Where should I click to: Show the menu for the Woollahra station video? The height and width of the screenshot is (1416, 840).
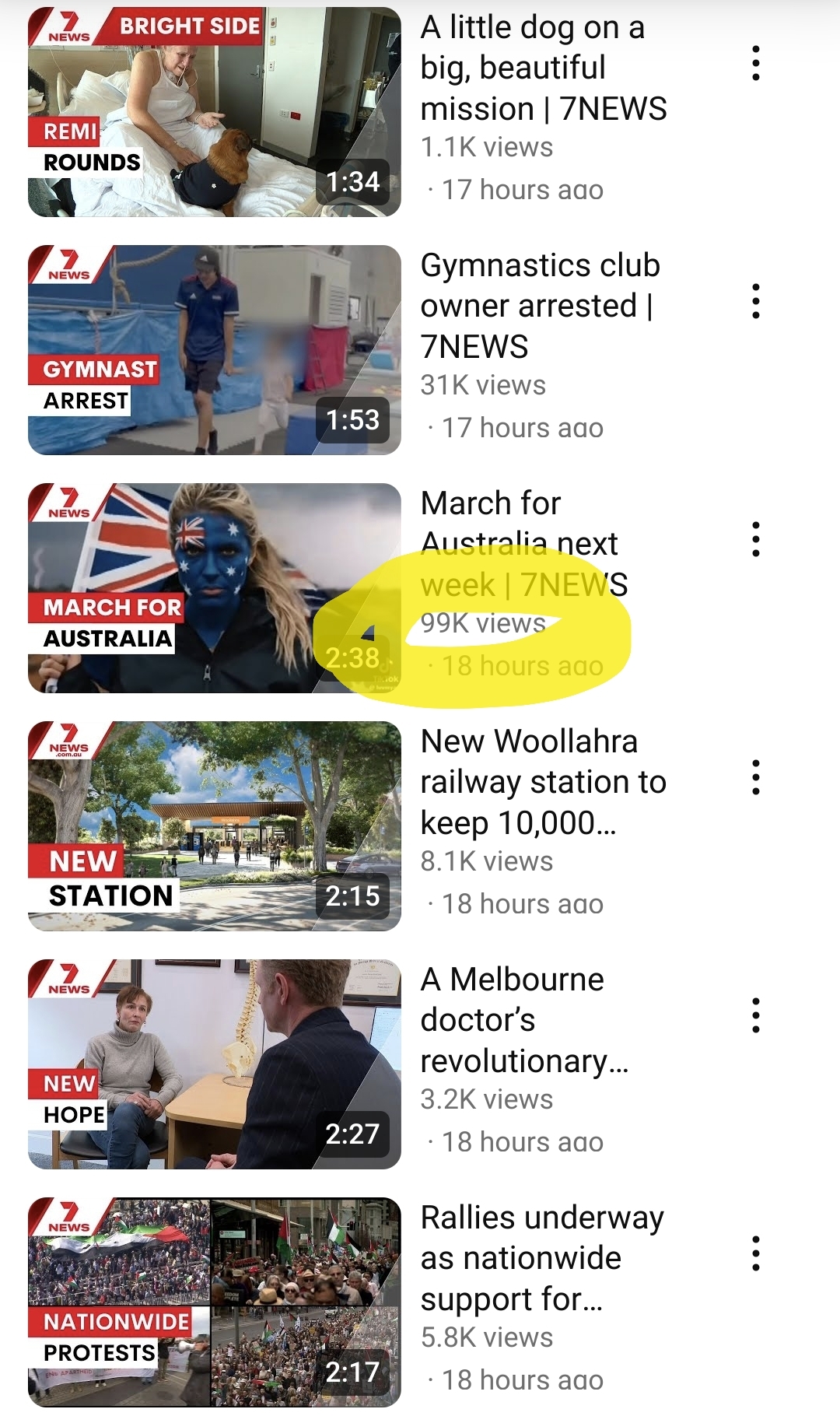[x=755, y=778]
